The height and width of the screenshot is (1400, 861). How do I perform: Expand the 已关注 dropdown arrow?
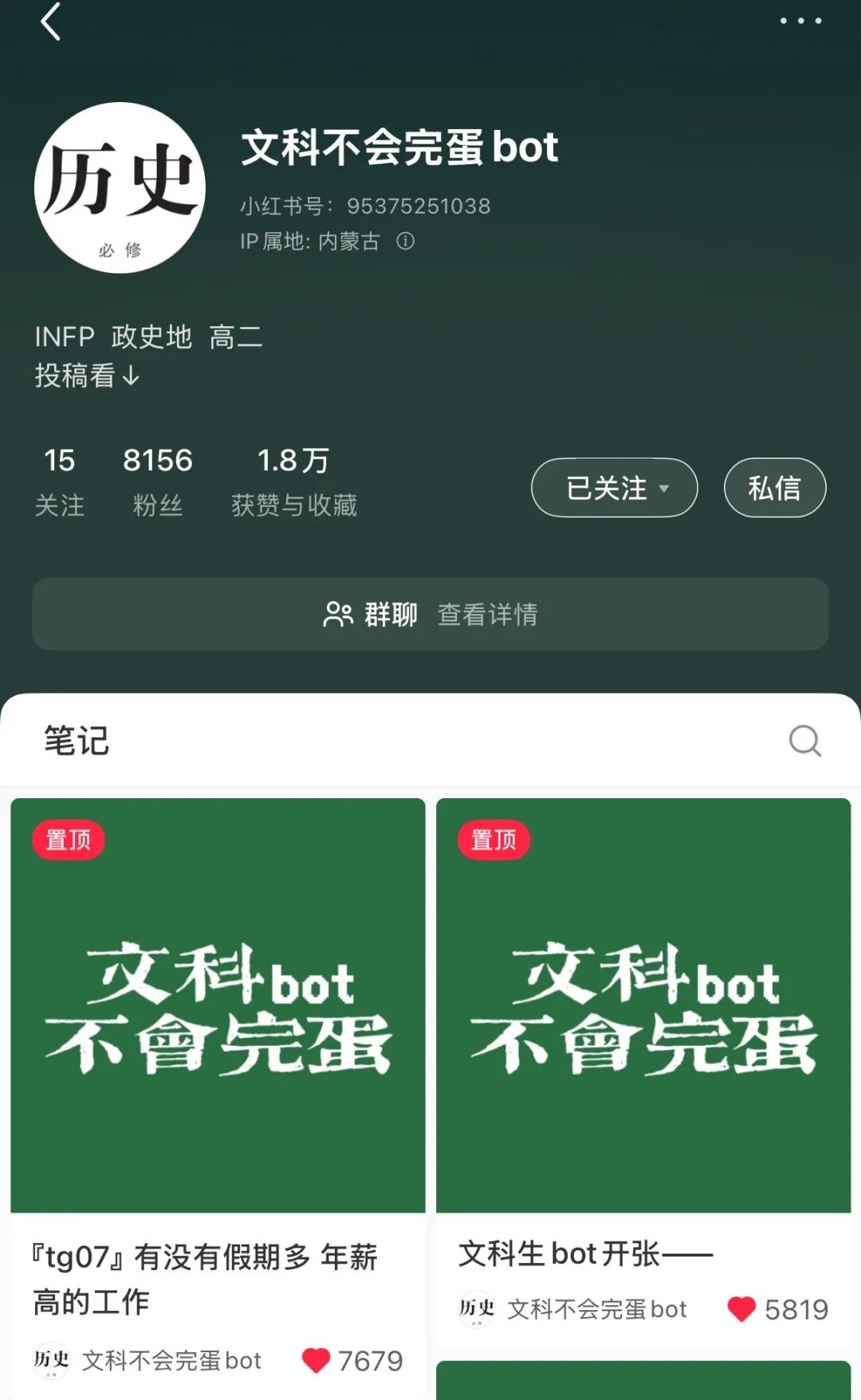(x=666, y=490)
